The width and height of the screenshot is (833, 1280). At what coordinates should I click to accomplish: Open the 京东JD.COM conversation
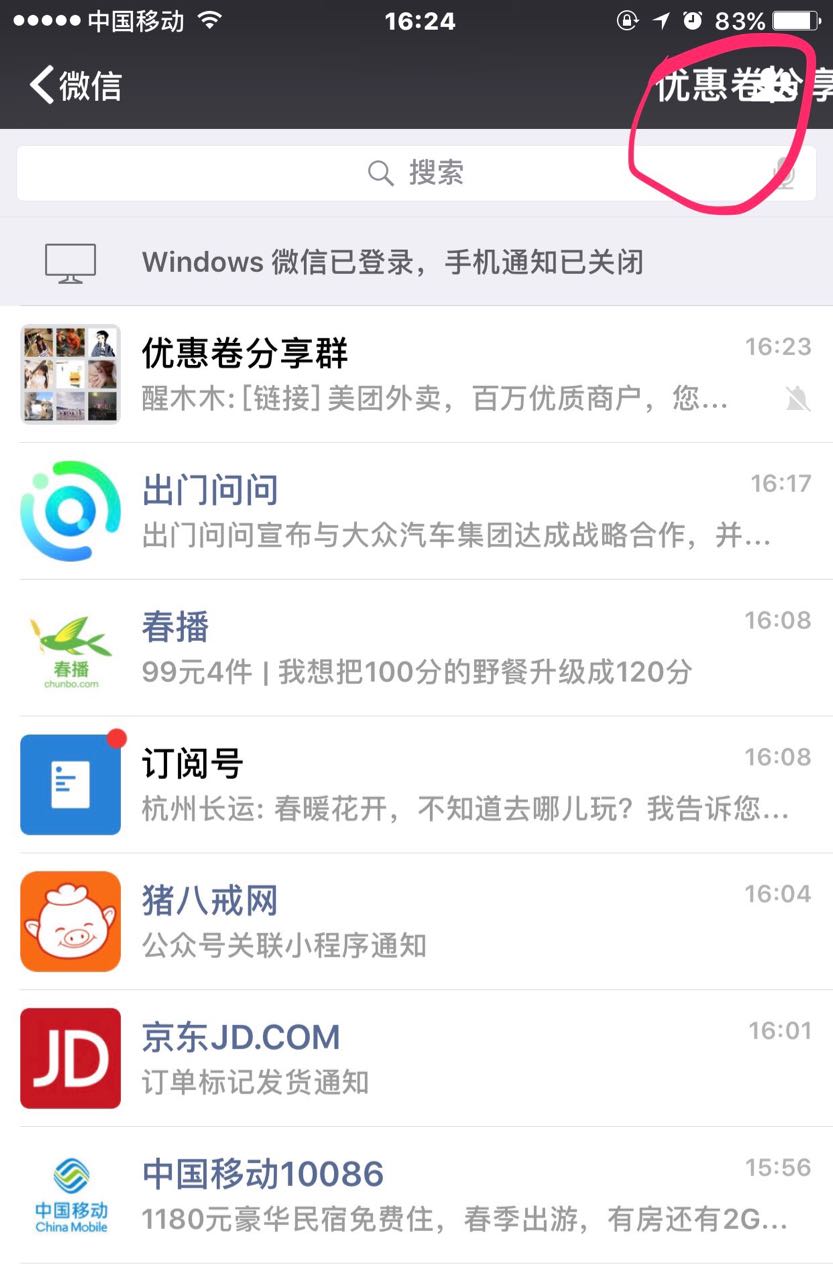416,1058
